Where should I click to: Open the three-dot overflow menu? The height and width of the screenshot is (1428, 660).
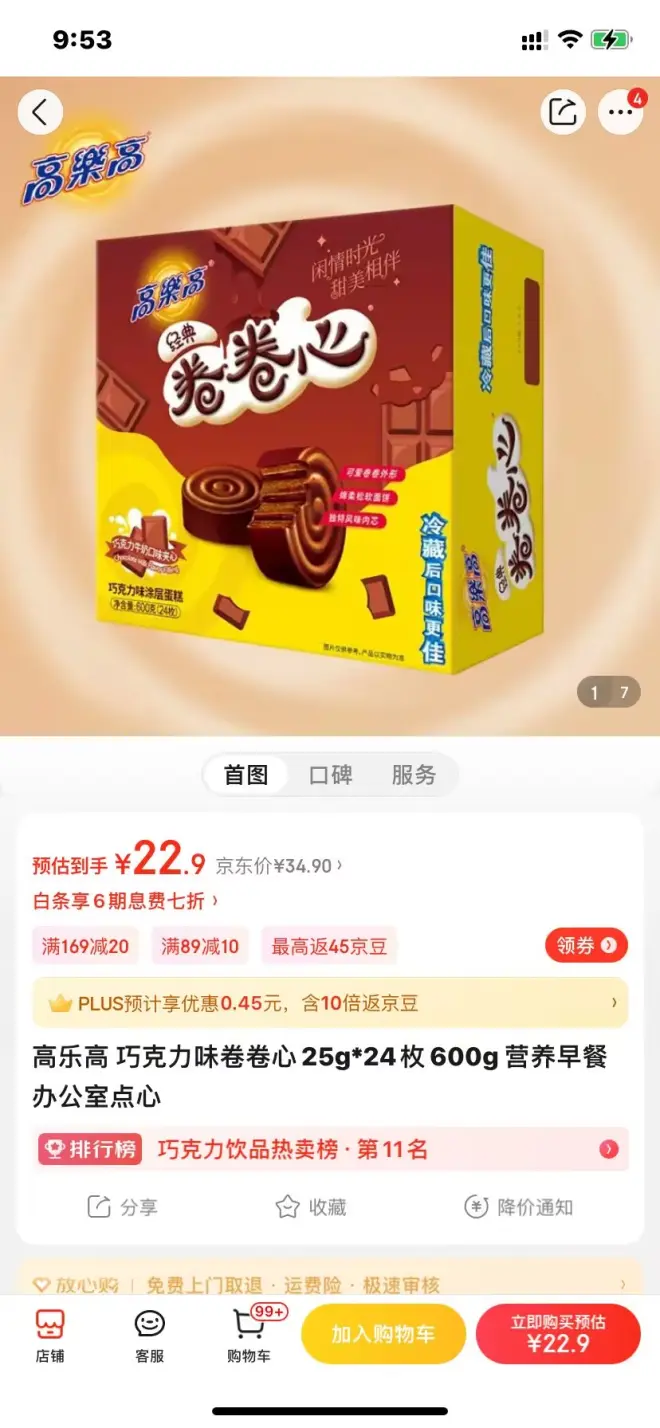(x=620, y=112)
